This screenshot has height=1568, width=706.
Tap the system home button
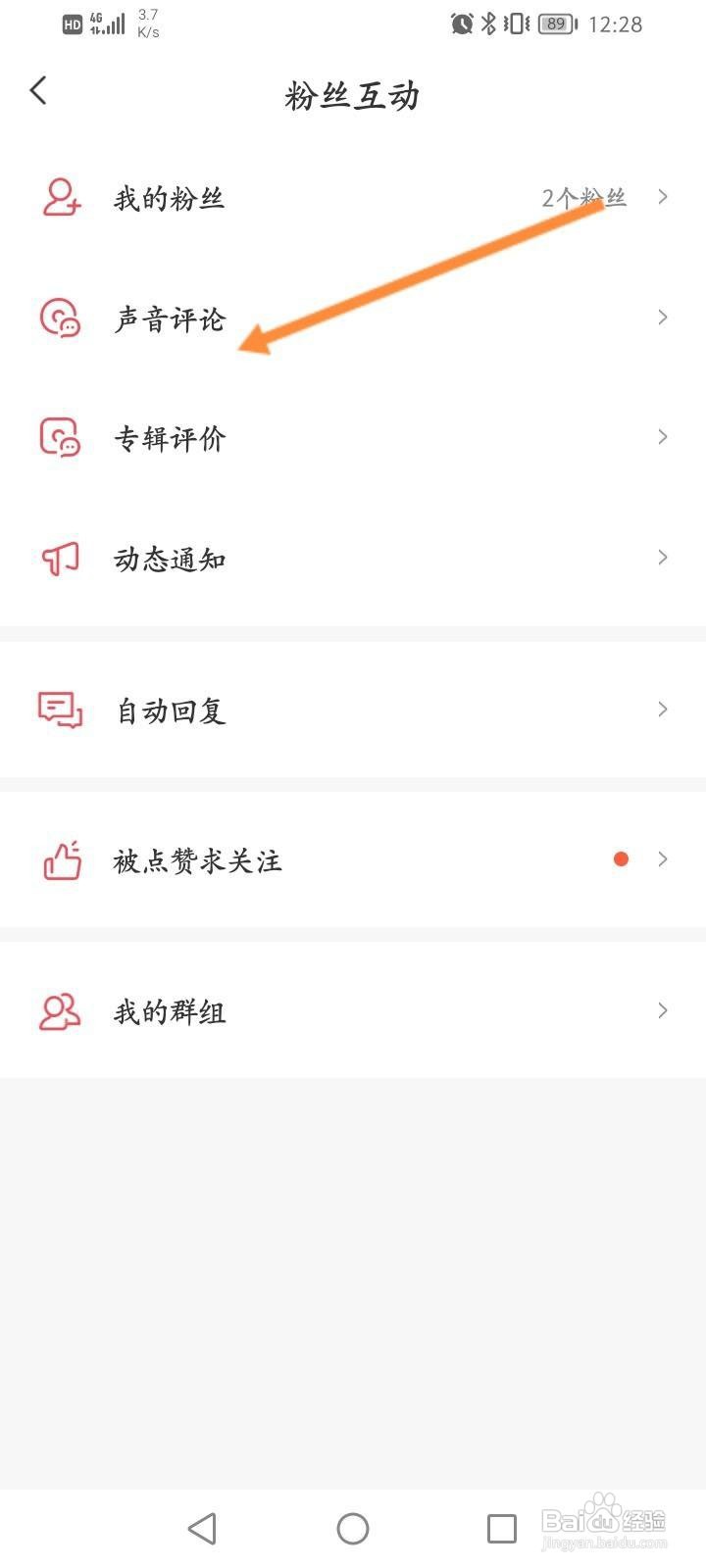pyautogui.click(x=353, y=1528)
